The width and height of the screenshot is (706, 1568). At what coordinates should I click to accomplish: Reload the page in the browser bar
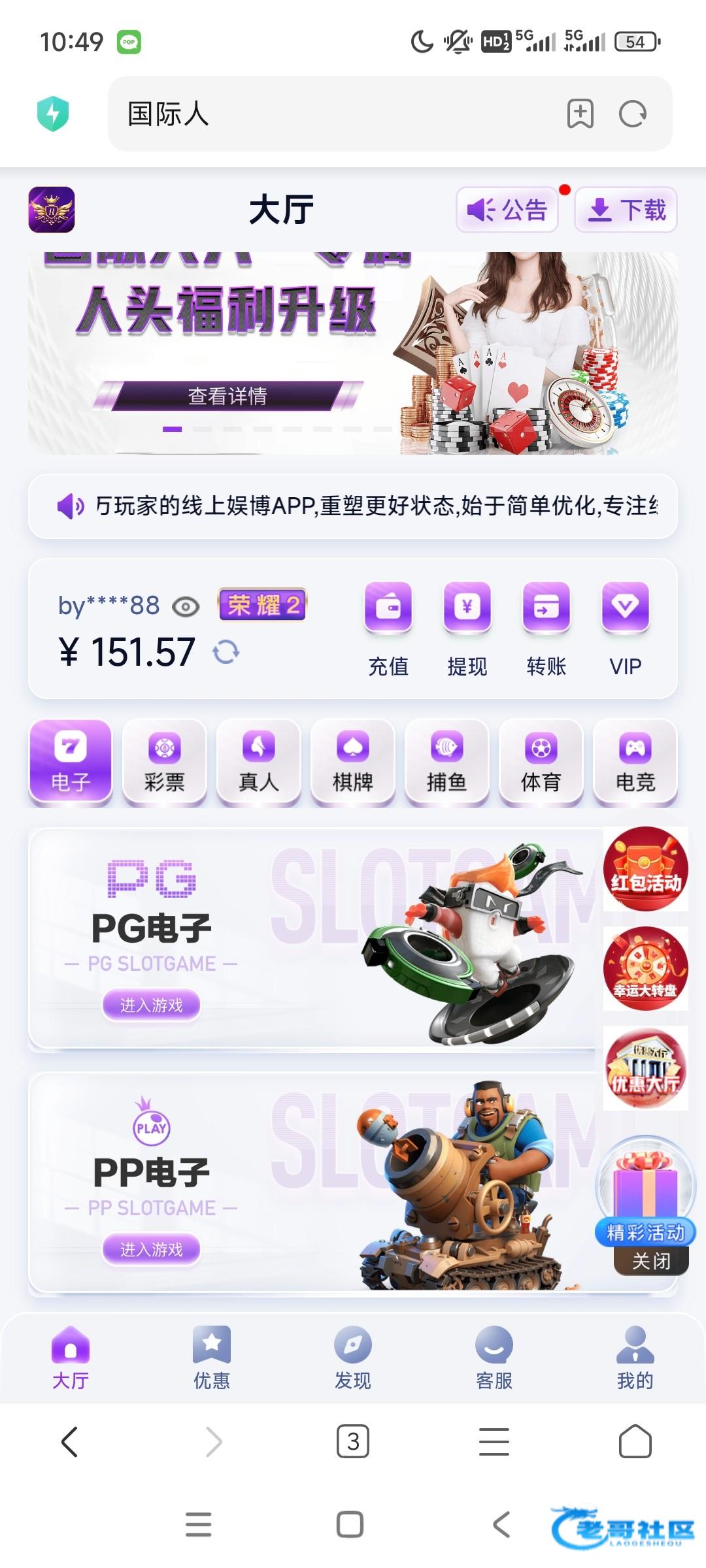point(632,114)
